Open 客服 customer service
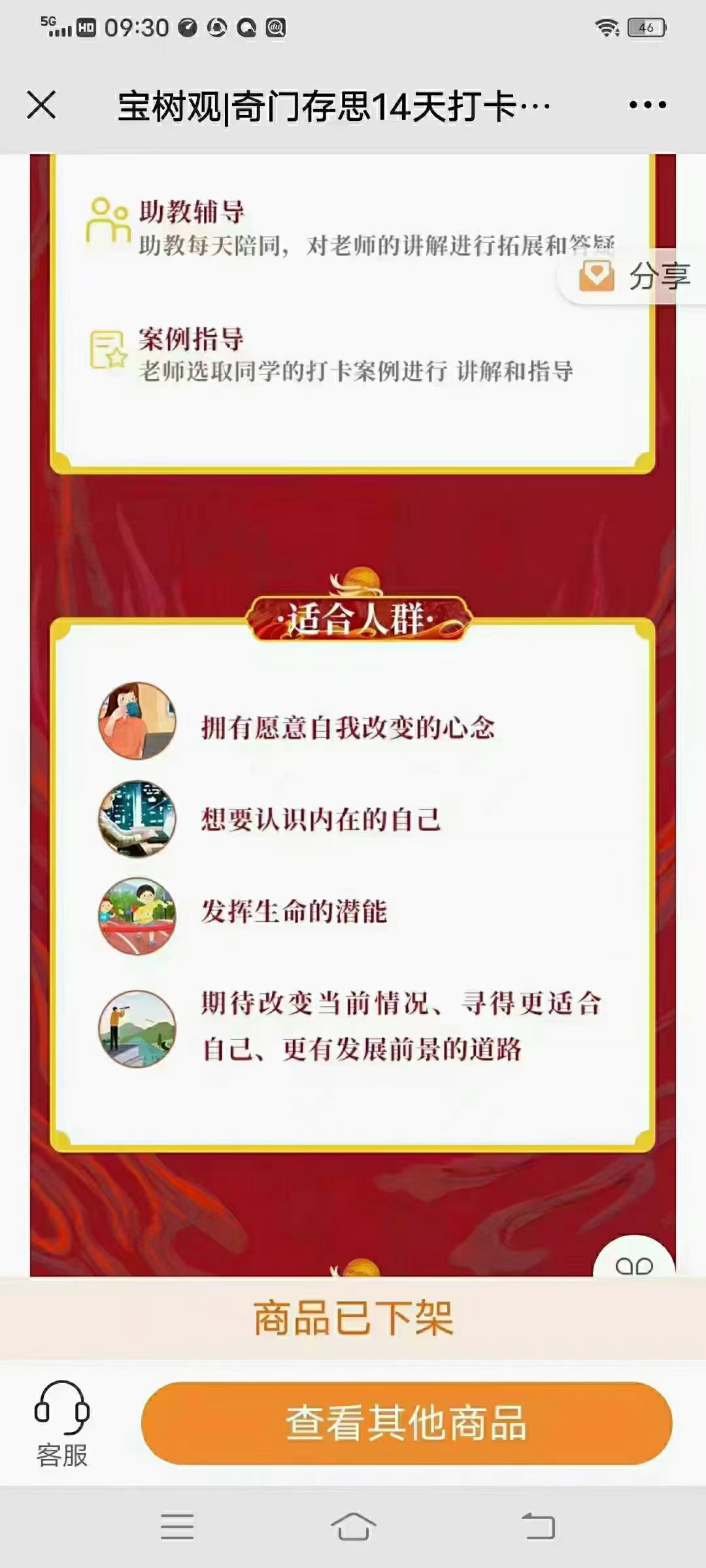This screenshot has width=706, height=1568. coord(62,1425)
